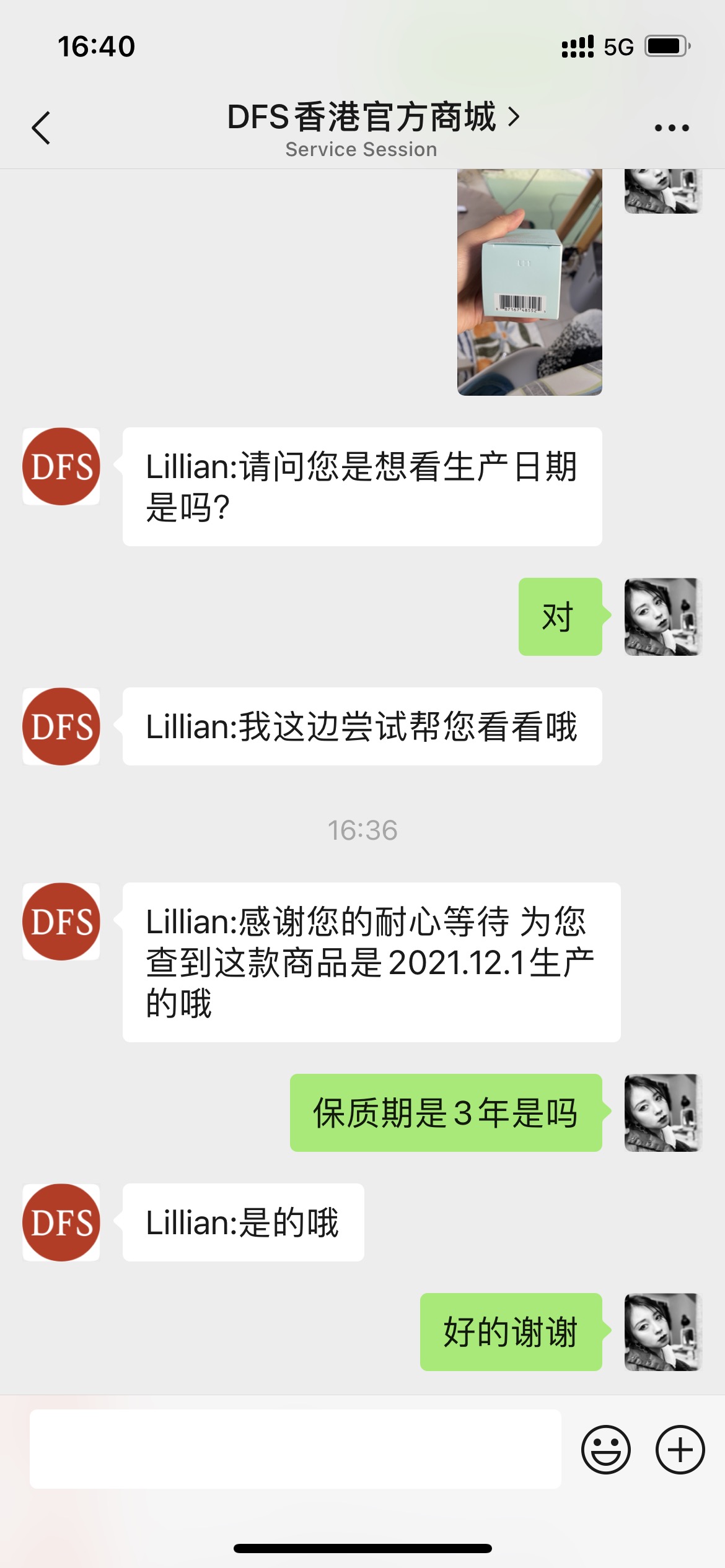Image resolution: width=725 pixels, height=1568 pixels.
Task: Focus the message input field
Action: tap(295, 1449)
